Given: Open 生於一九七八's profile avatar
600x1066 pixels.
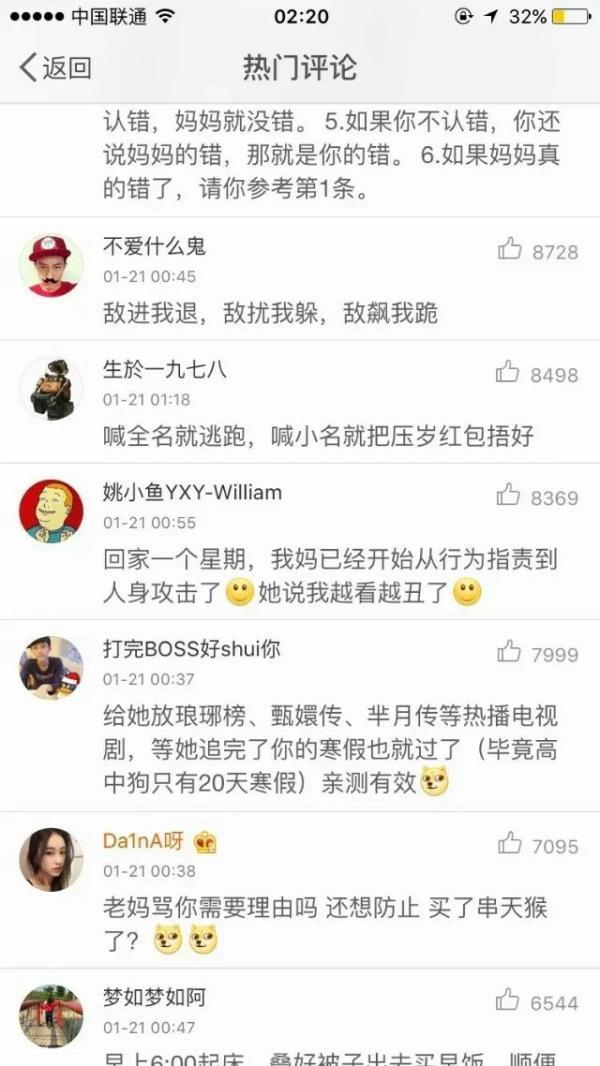Looking at the screenshot, I should coord(51,388).
